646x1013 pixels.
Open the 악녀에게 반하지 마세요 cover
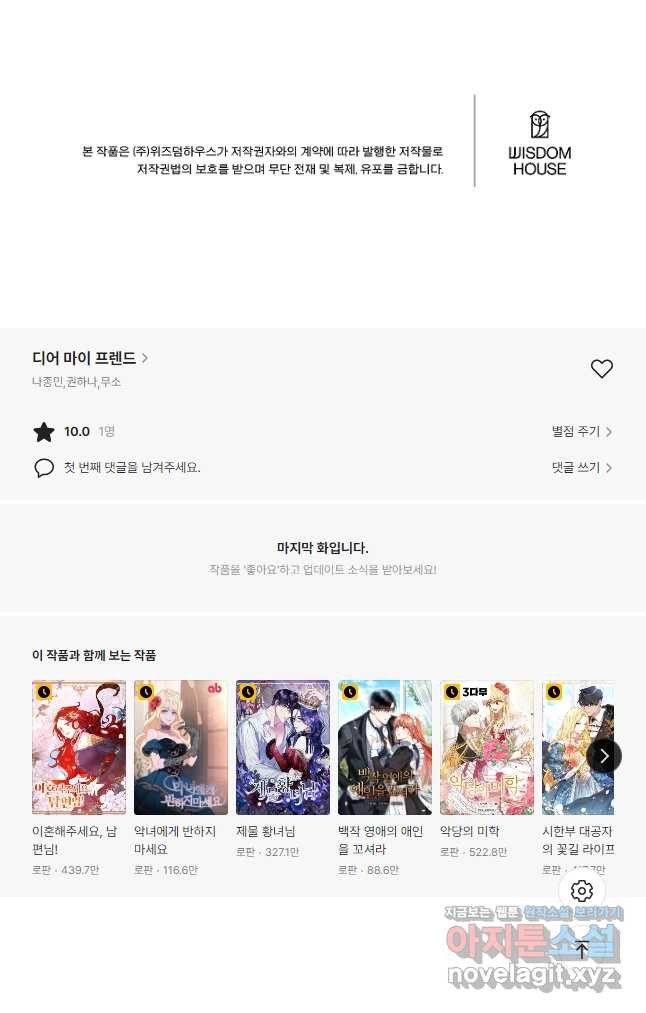pos(181,747)
